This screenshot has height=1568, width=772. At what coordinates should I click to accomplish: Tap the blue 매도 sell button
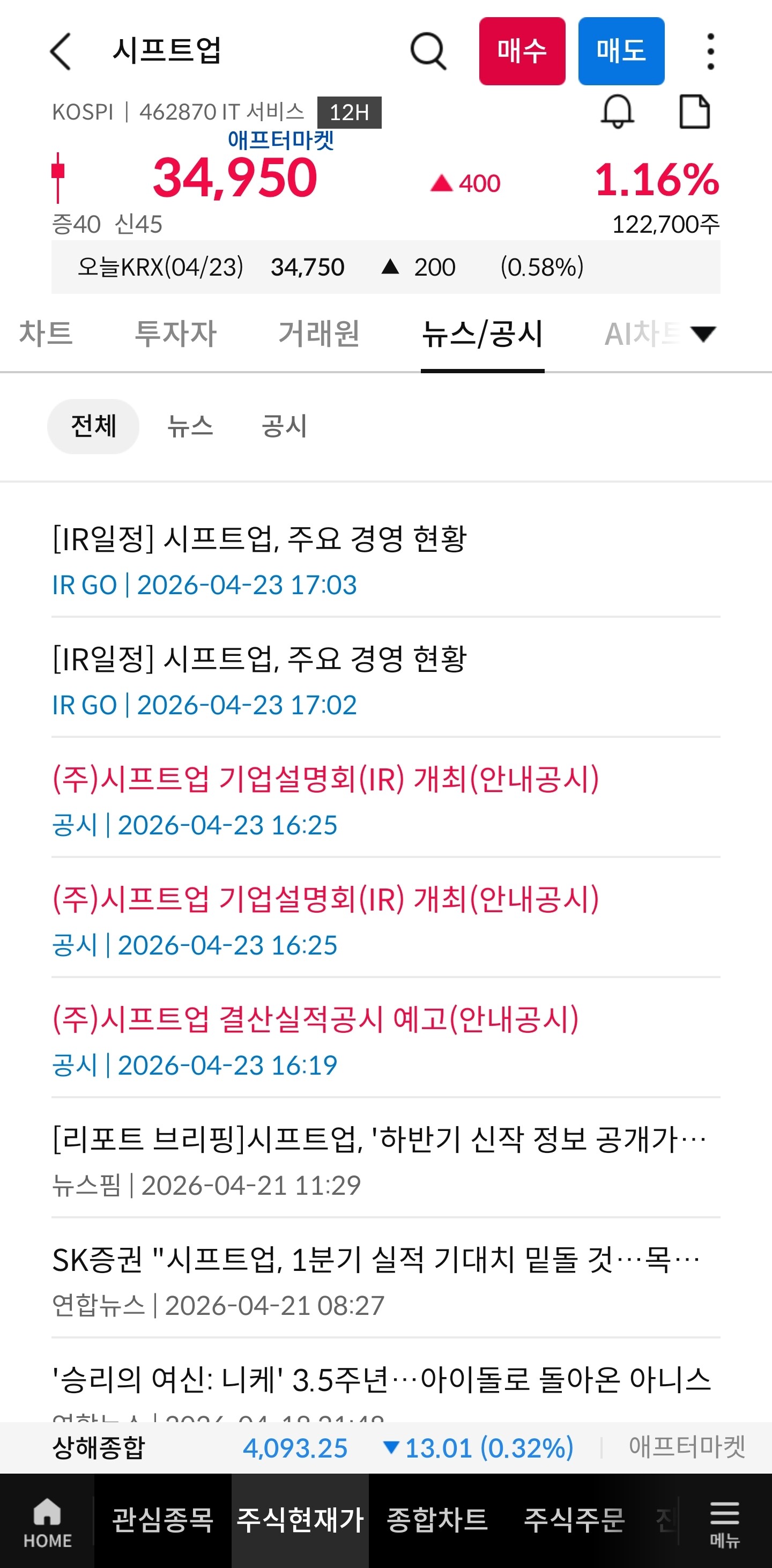[x=621, y=51]
